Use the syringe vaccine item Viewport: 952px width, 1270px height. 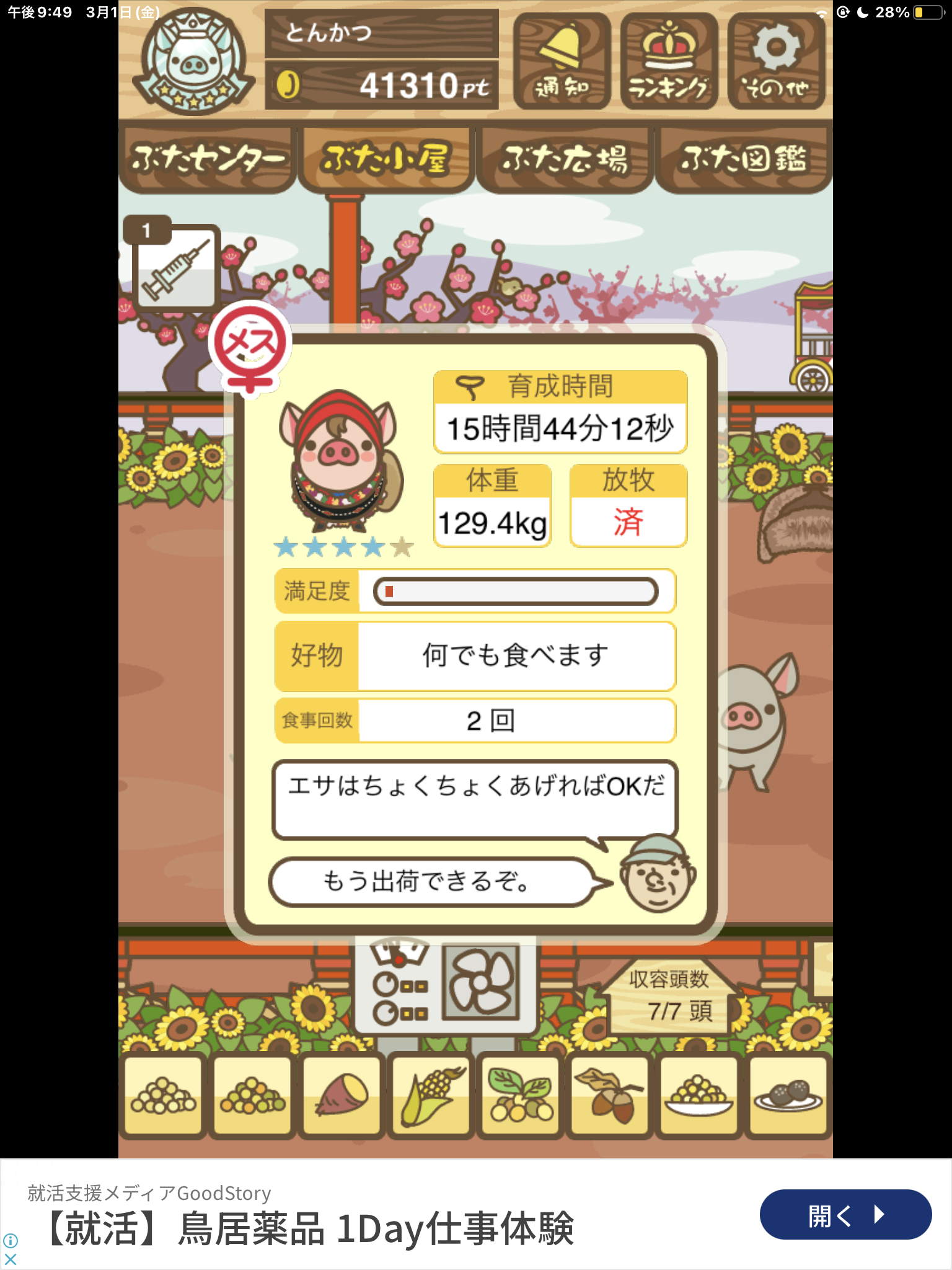176,268
